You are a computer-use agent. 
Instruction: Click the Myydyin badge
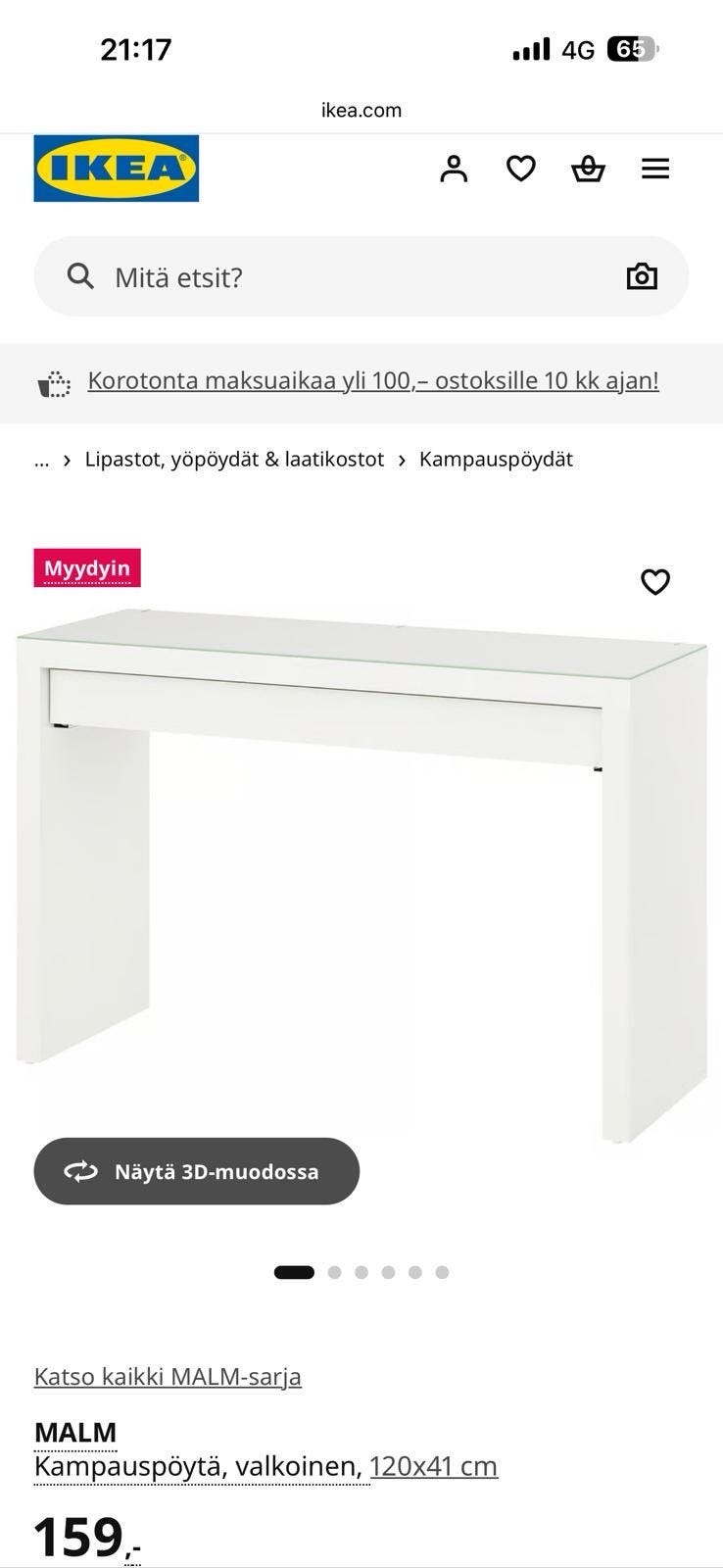[86, 567]
